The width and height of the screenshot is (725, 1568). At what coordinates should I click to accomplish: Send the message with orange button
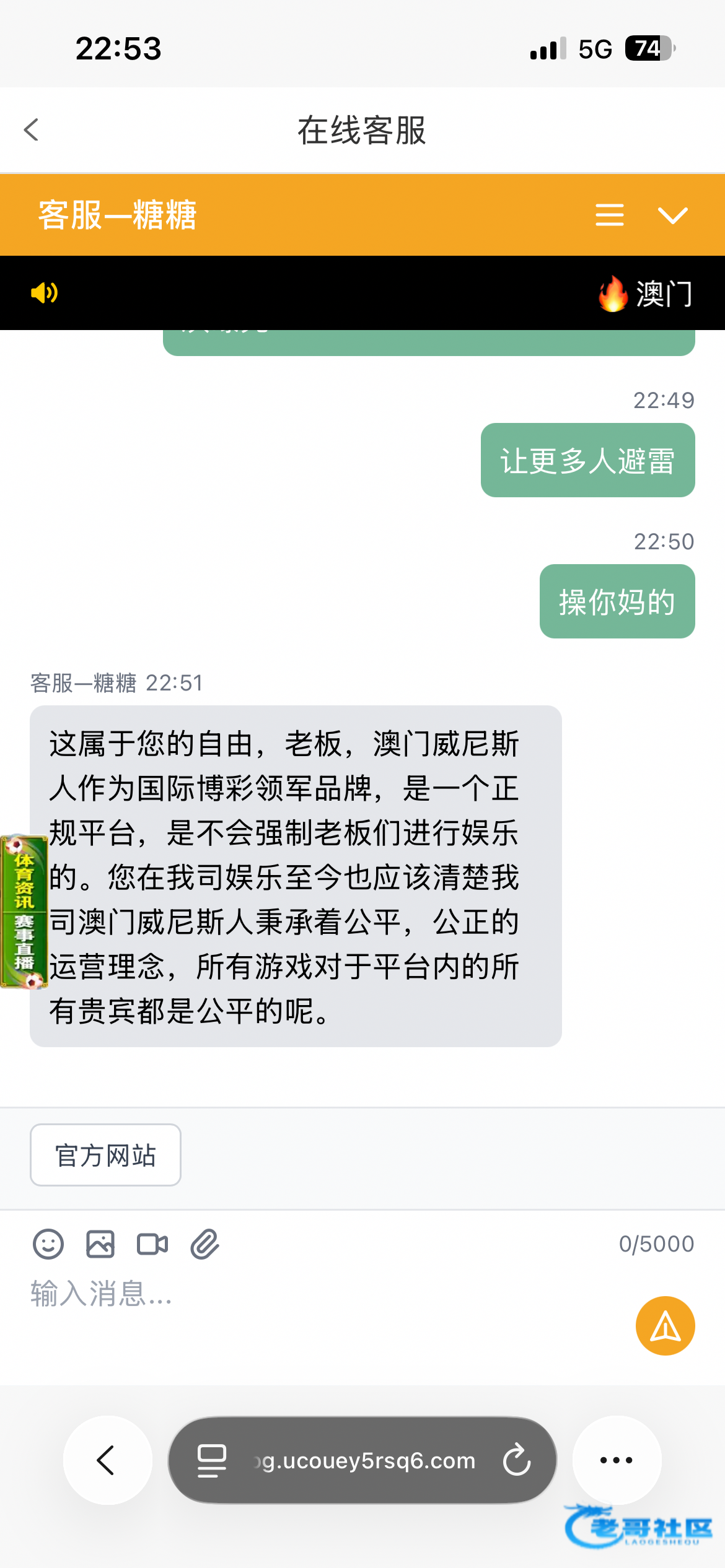click(x=666, y=1326)
